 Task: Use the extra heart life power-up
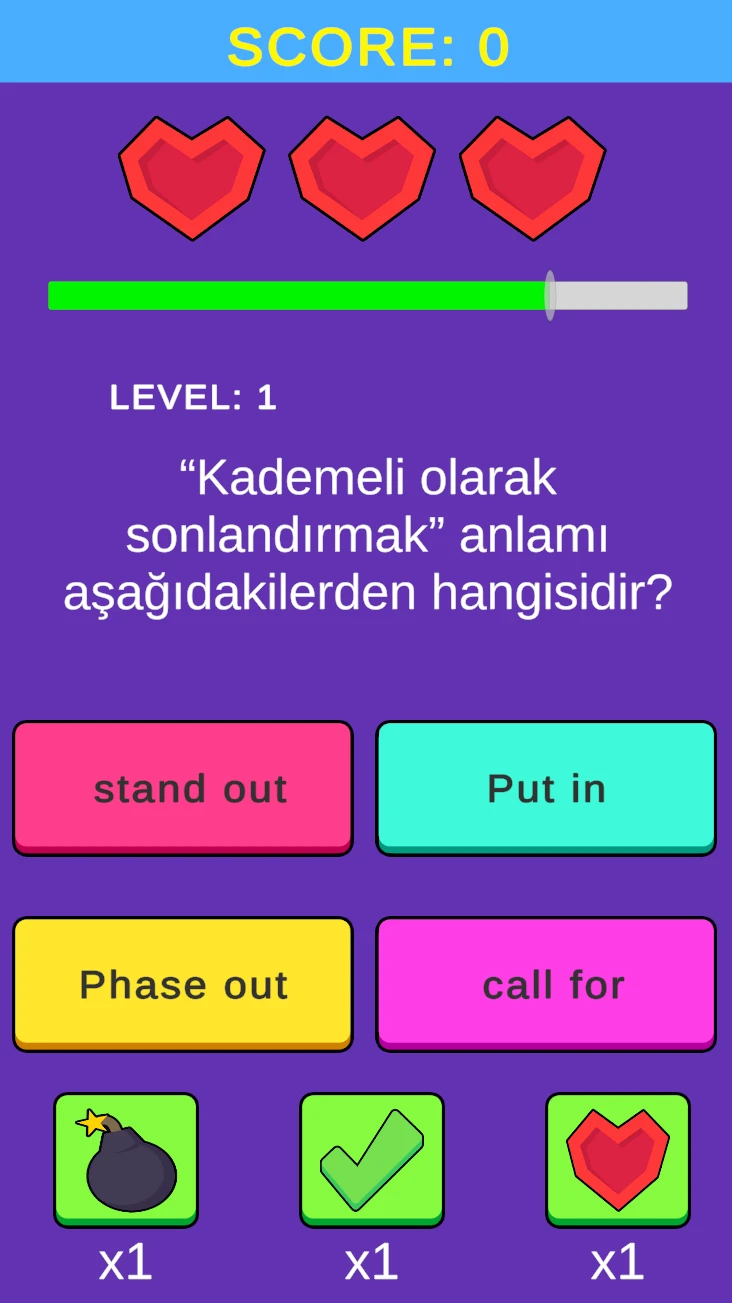tap(617, 1159)
